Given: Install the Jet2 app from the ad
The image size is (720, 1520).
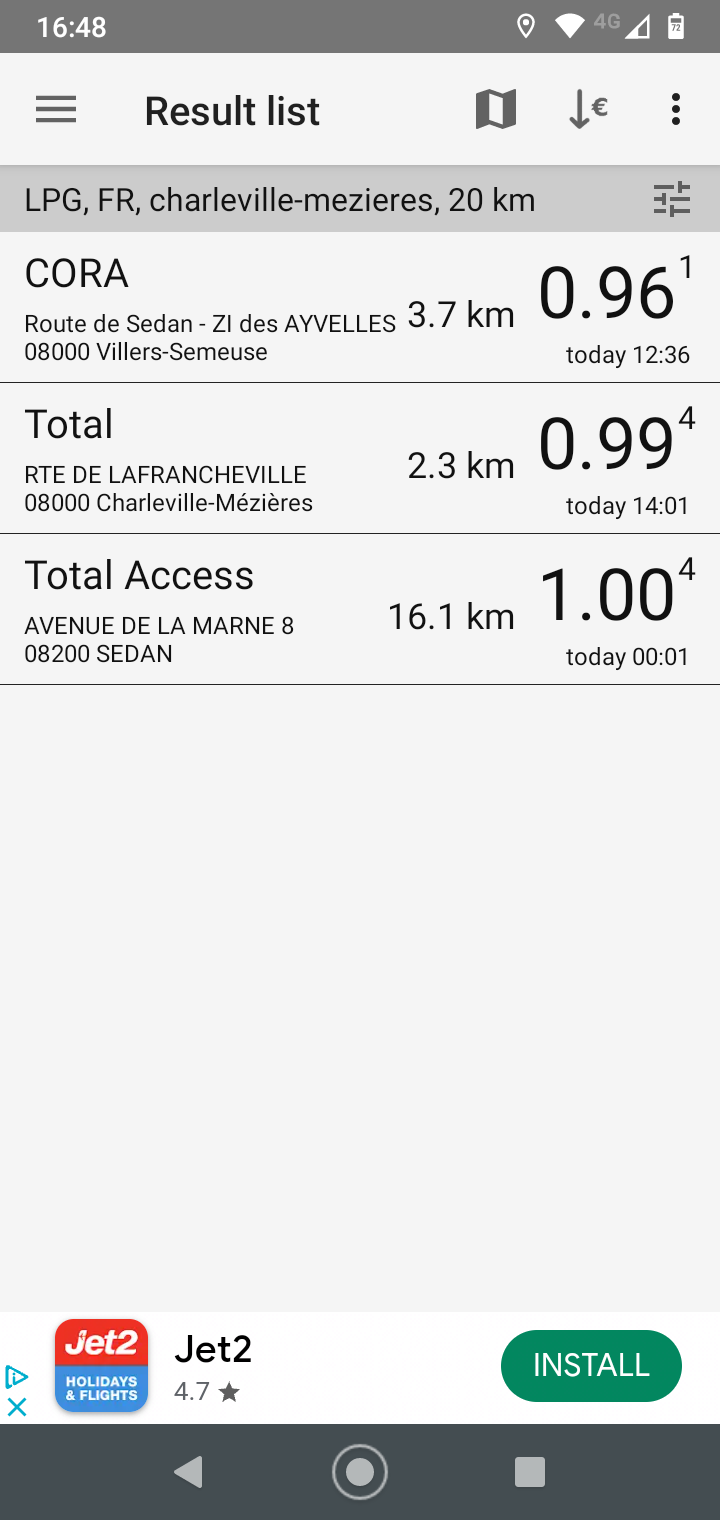Looking at the screenshot, I should pyautogui.click(x=591, y=1365).
